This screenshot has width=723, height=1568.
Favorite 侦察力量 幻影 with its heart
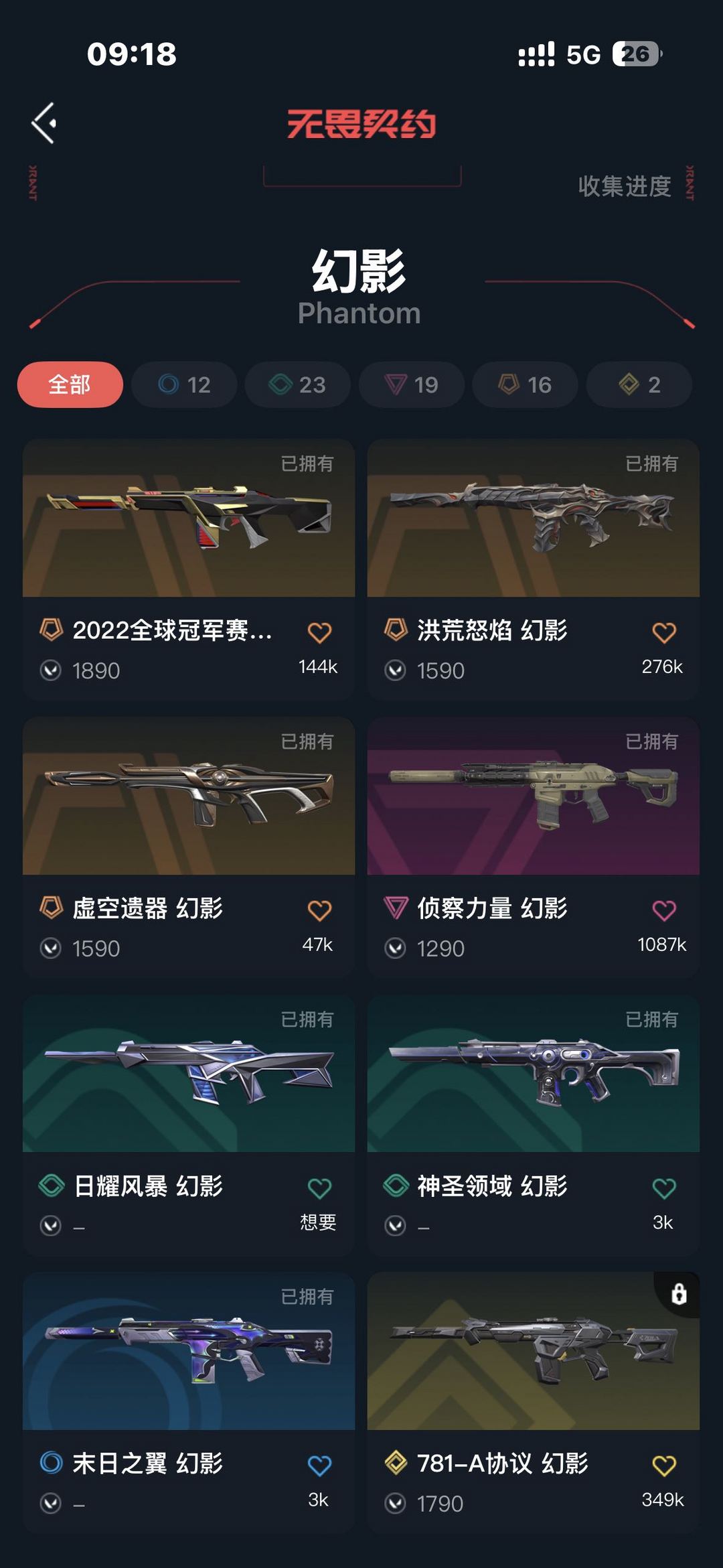tap(664, 910)
